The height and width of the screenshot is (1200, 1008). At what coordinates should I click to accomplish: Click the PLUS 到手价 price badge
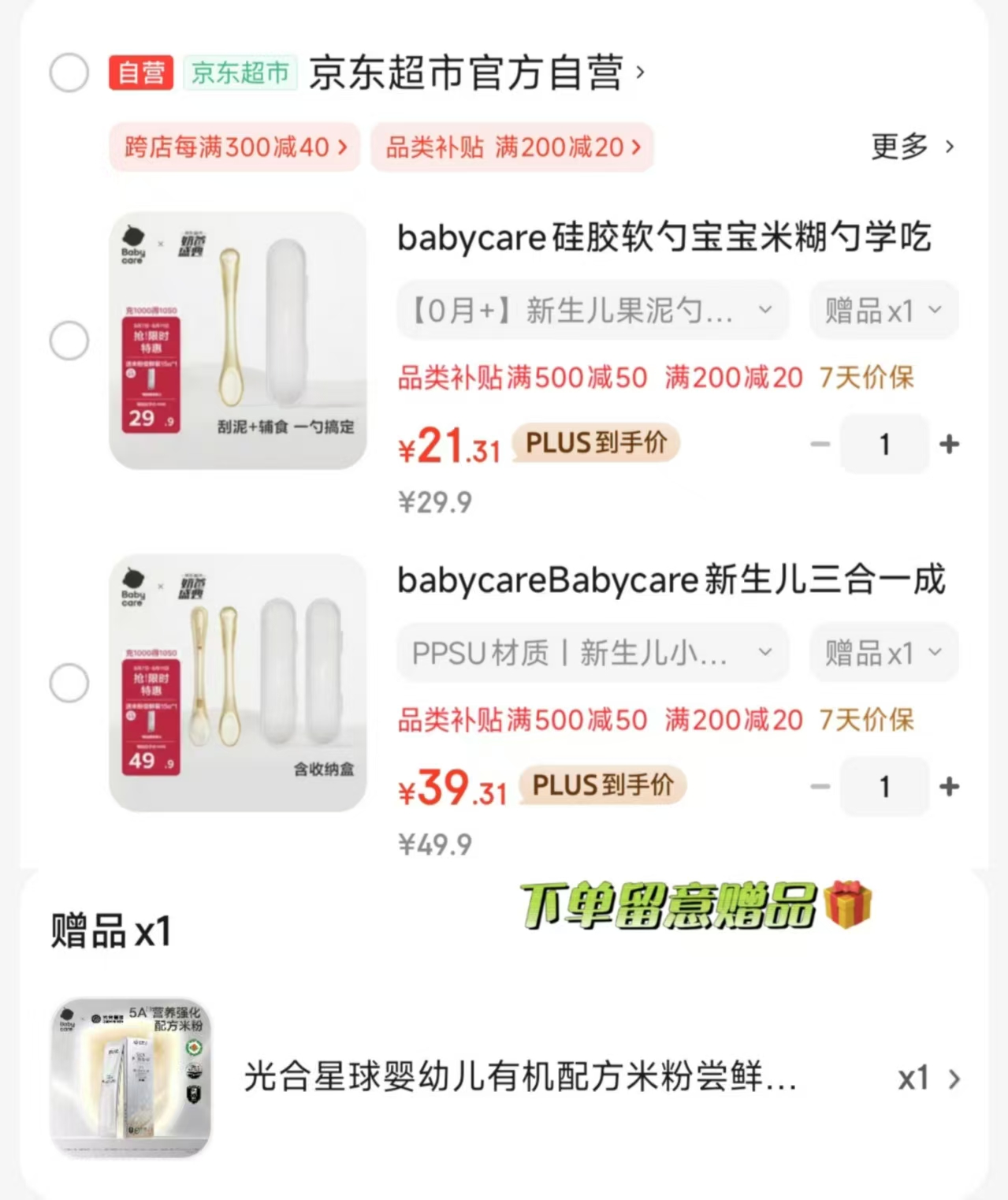[x=595, y=444]
